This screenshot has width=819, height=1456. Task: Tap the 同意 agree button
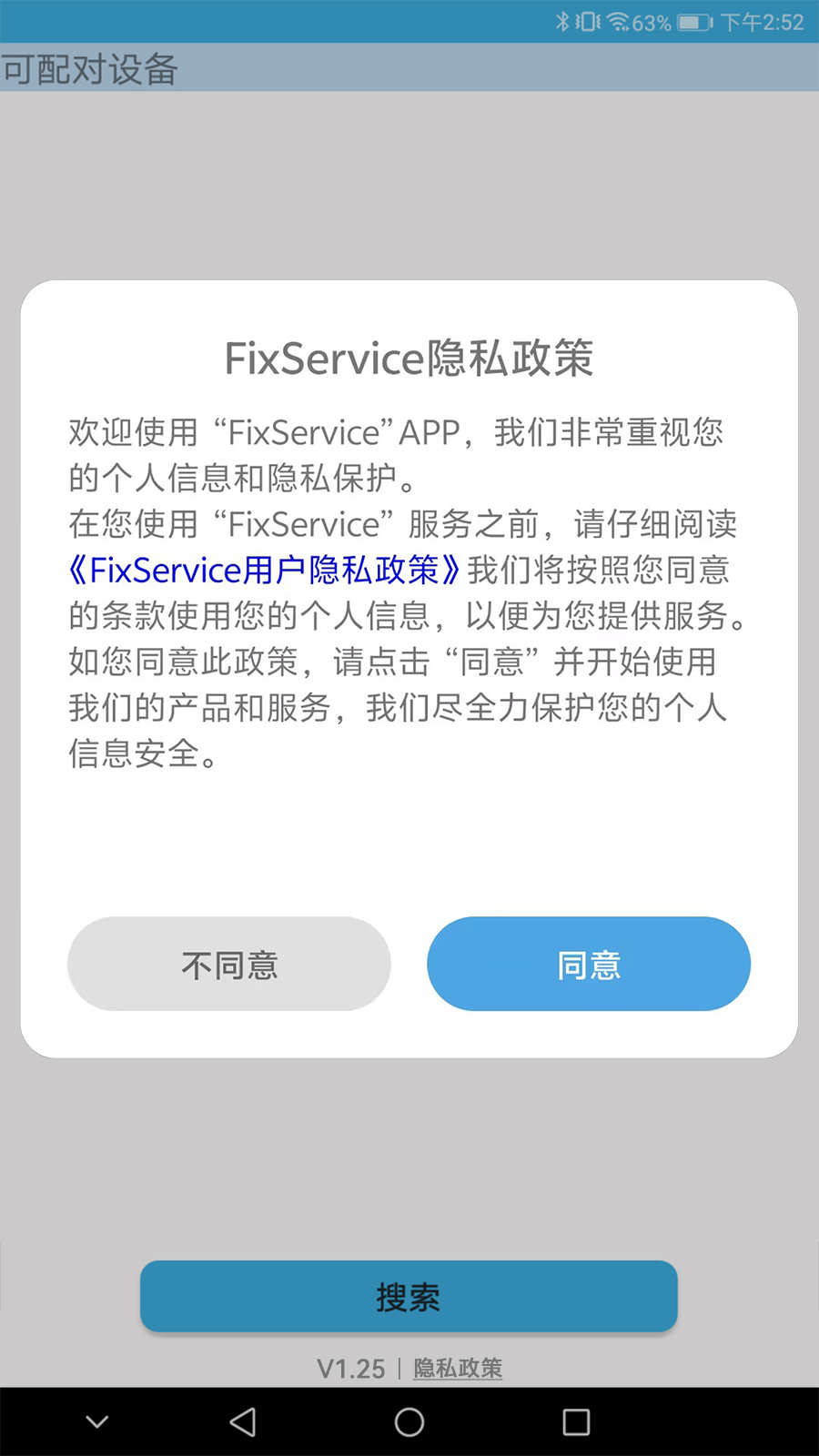[588, 964]
